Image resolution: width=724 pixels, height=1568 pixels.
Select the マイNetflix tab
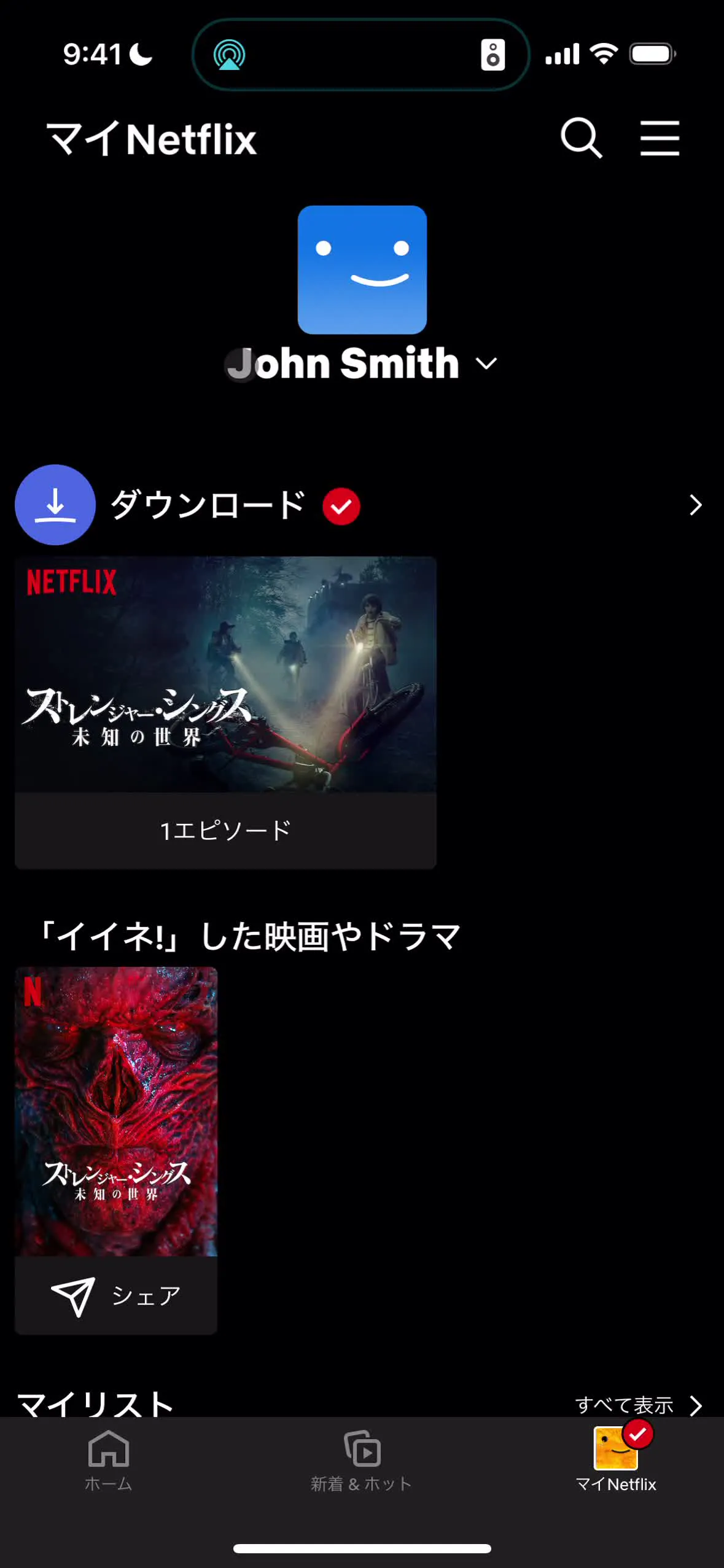click(x=616, y=1461)
